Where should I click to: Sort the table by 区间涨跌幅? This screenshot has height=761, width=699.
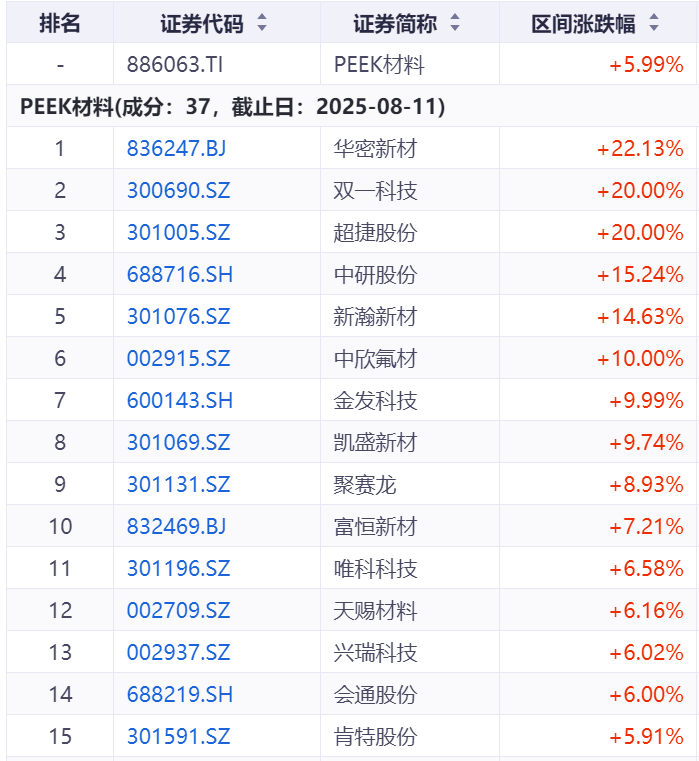click(x=654, y=23)
